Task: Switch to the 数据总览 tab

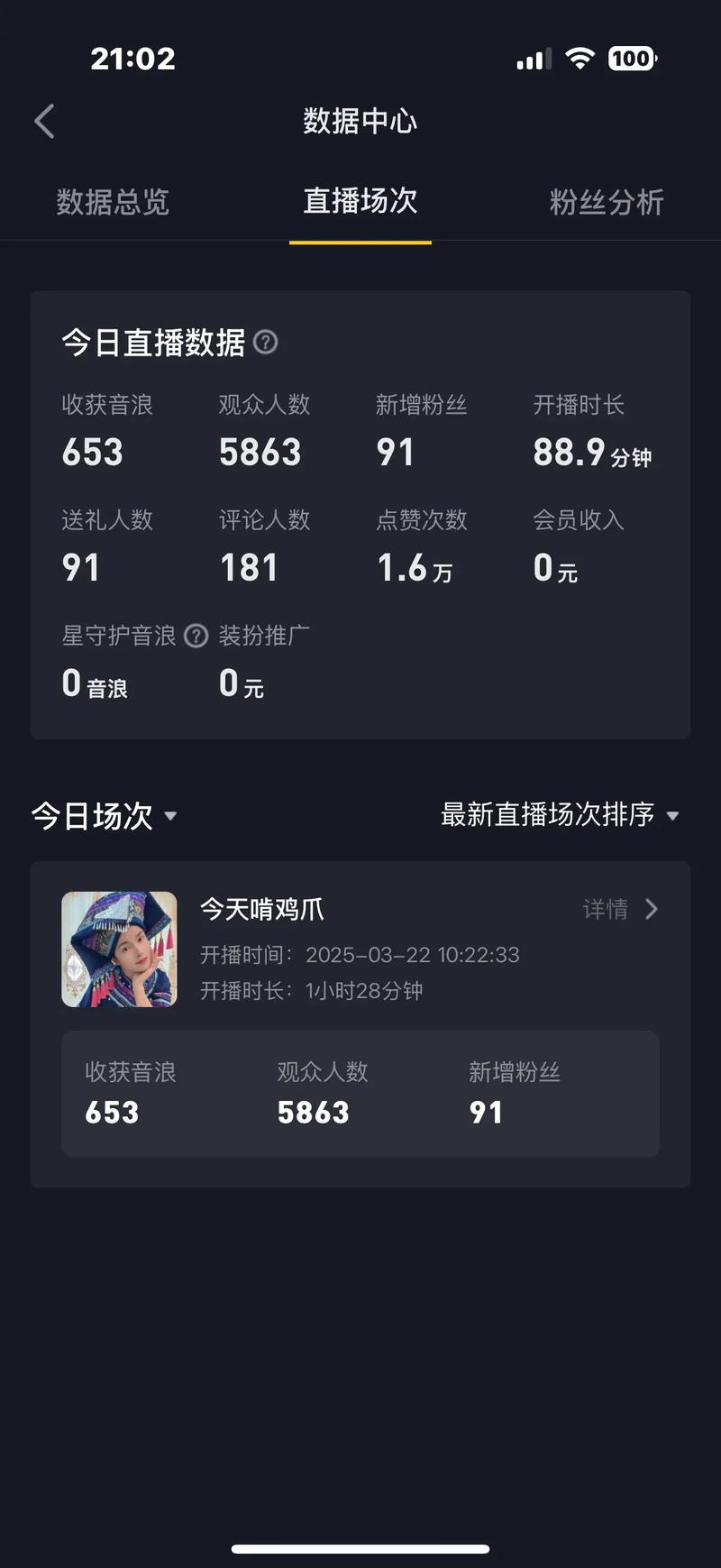Action: tap(112, 202)
